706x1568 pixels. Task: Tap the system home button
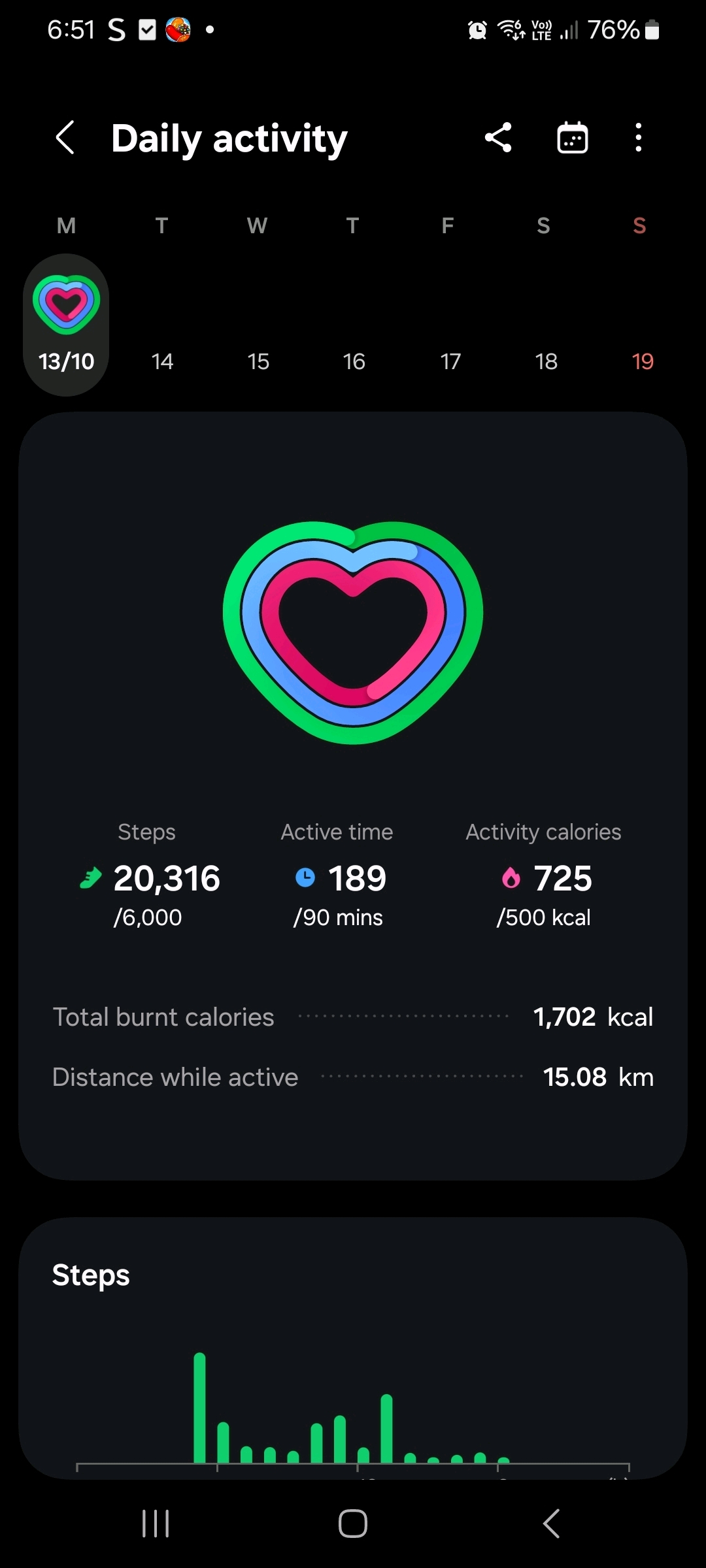click(x=353, y=1524)
